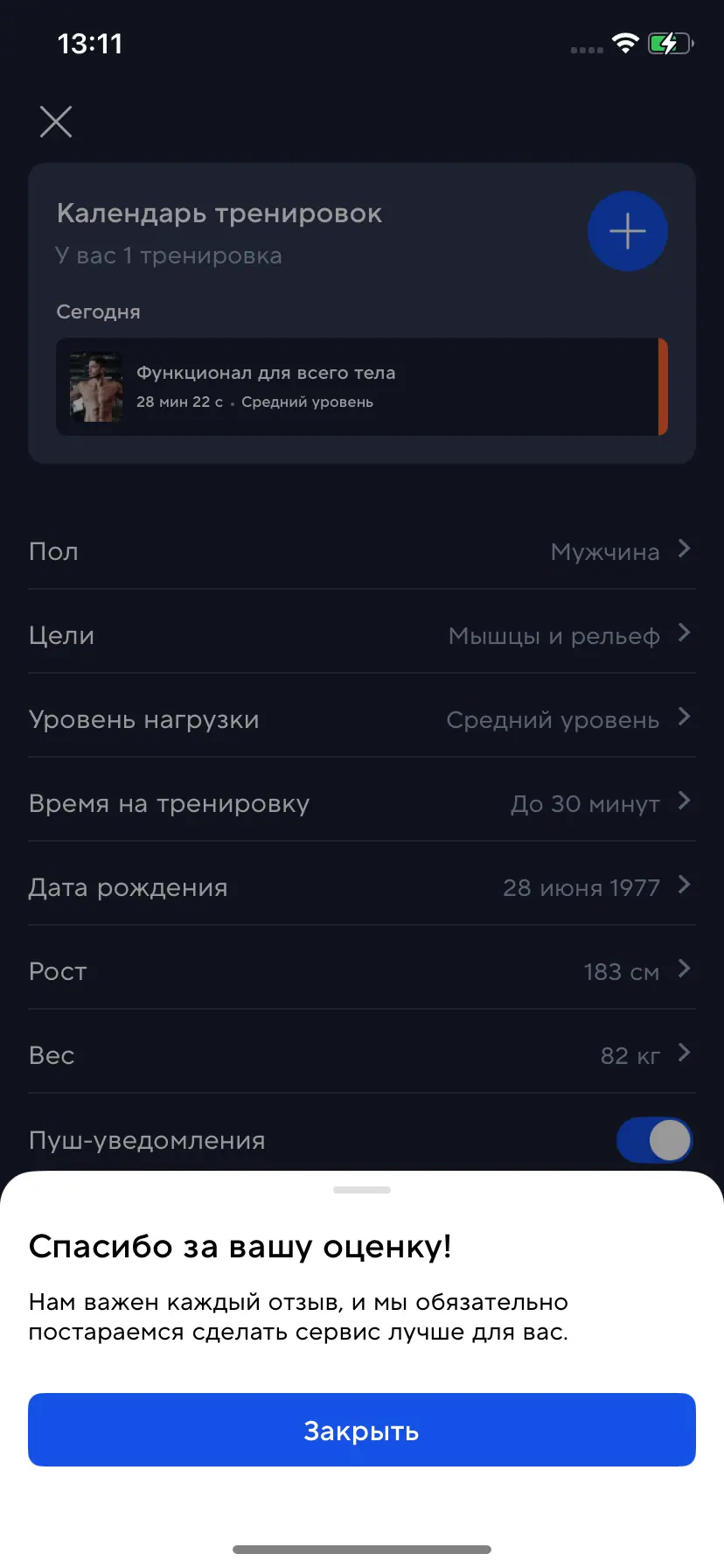Open the Пол setting row
724x1568 pixels.
pos(361,551)
